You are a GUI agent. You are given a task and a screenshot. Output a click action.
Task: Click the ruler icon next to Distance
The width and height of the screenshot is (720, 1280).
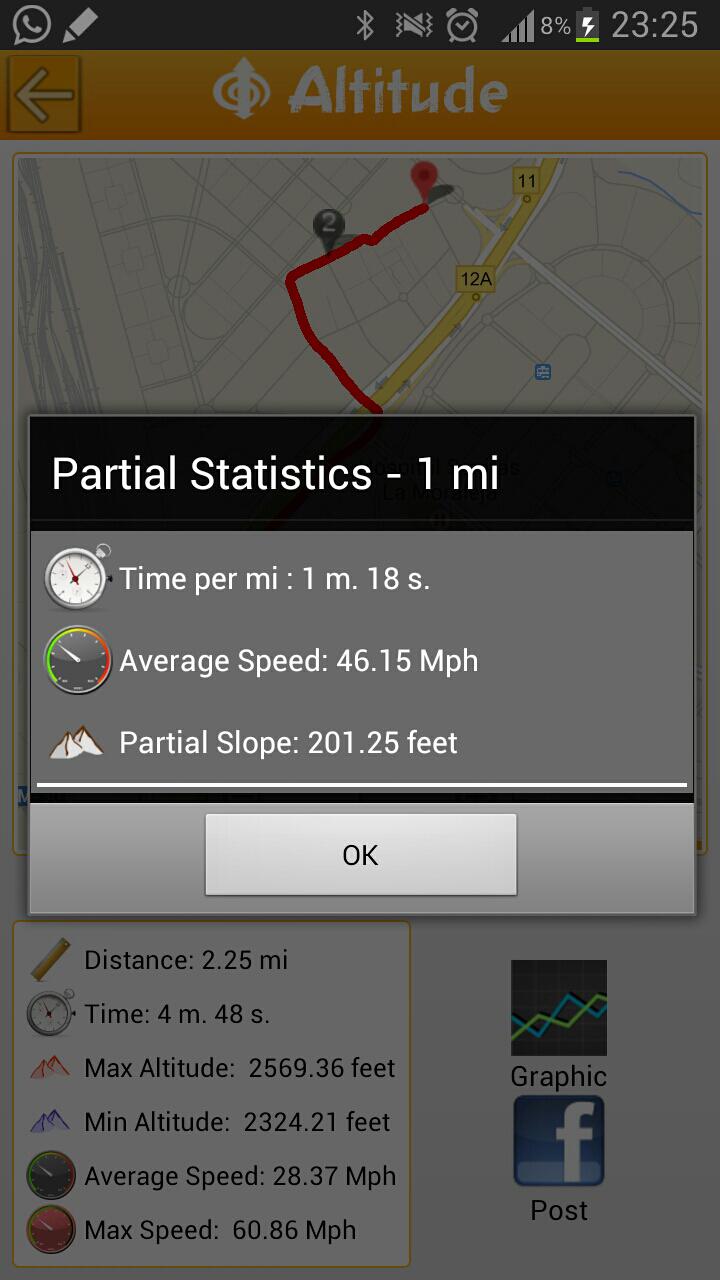click(x=48, y=958)
